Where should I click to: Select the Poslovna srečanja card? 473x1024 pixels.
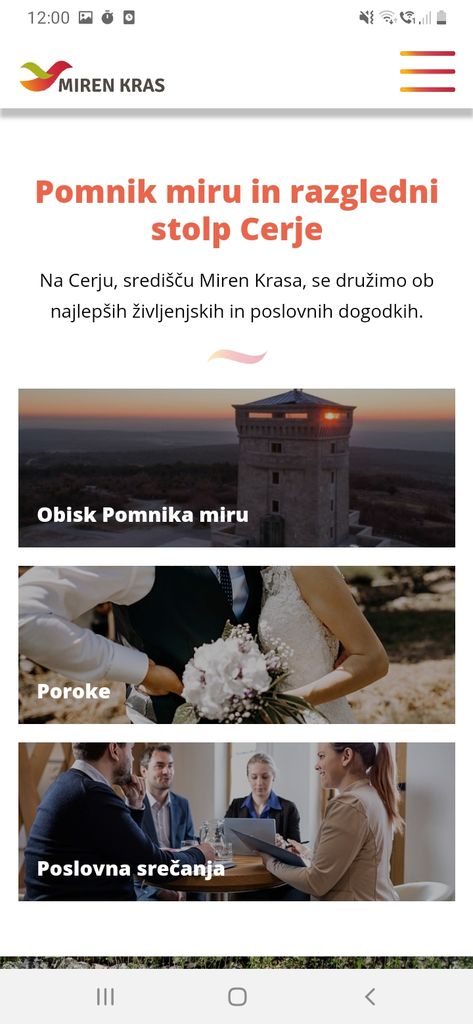(236, 822)
